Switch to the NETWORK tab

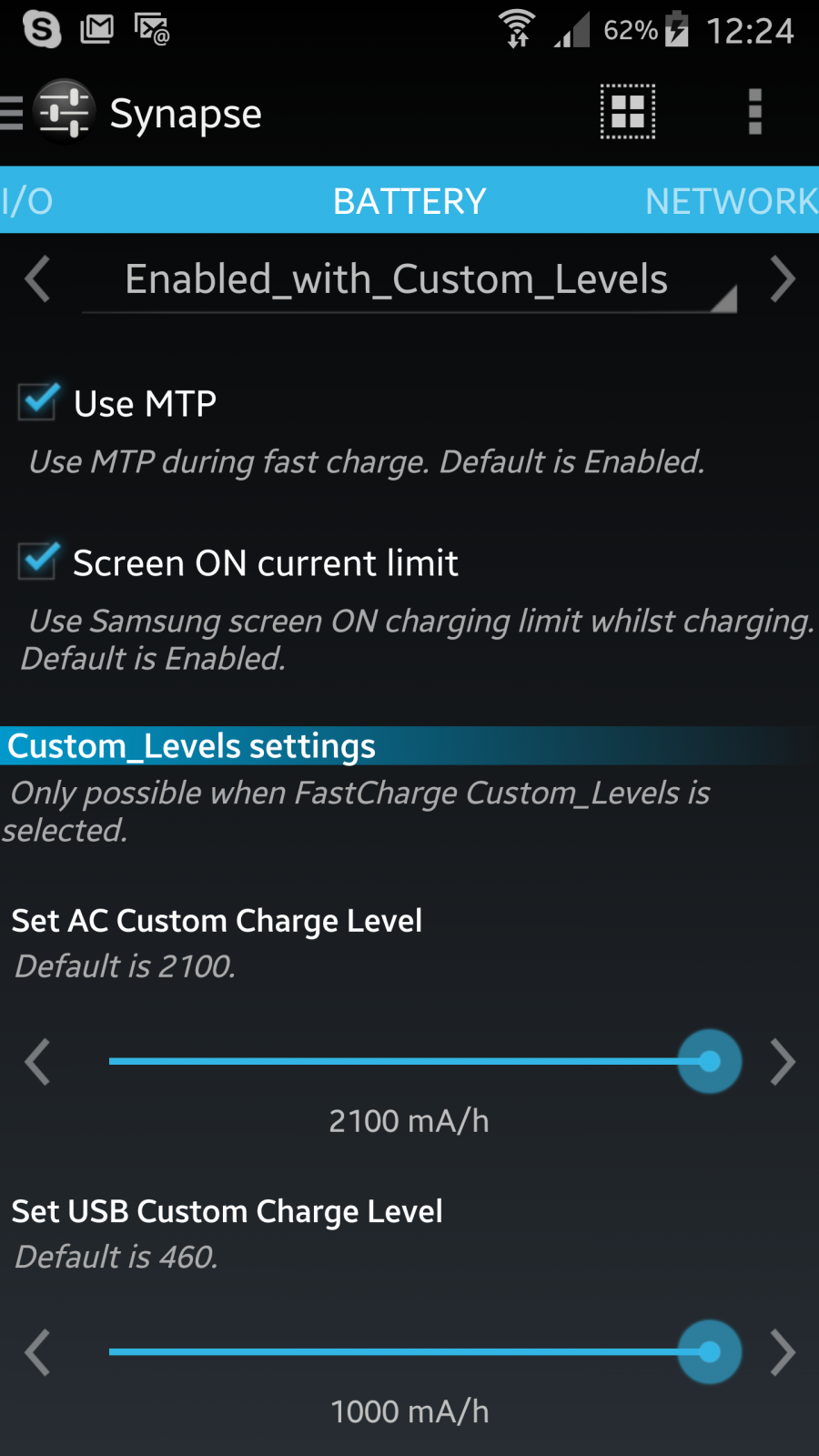tap(732, 200)
